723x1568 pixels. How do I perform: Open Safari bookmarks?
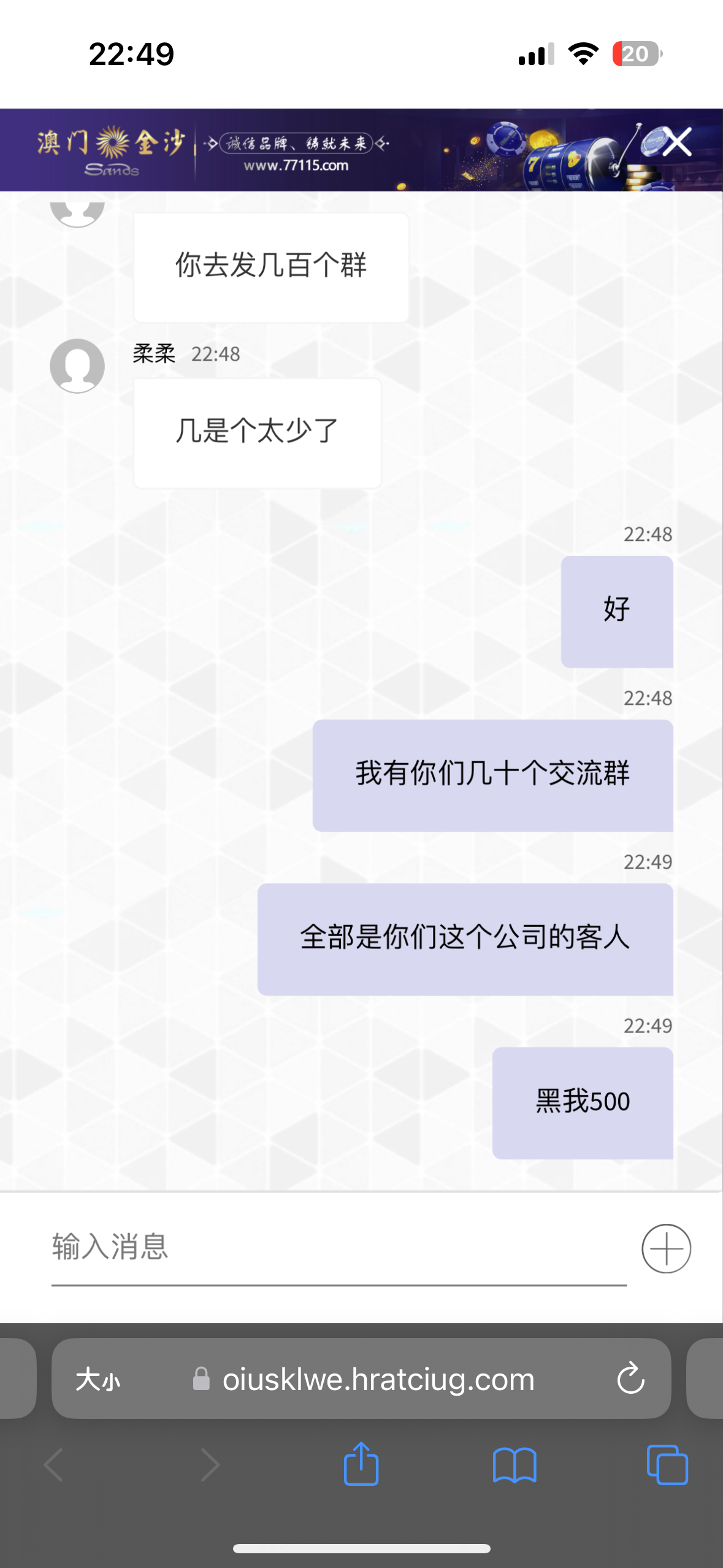(515, 1465)
